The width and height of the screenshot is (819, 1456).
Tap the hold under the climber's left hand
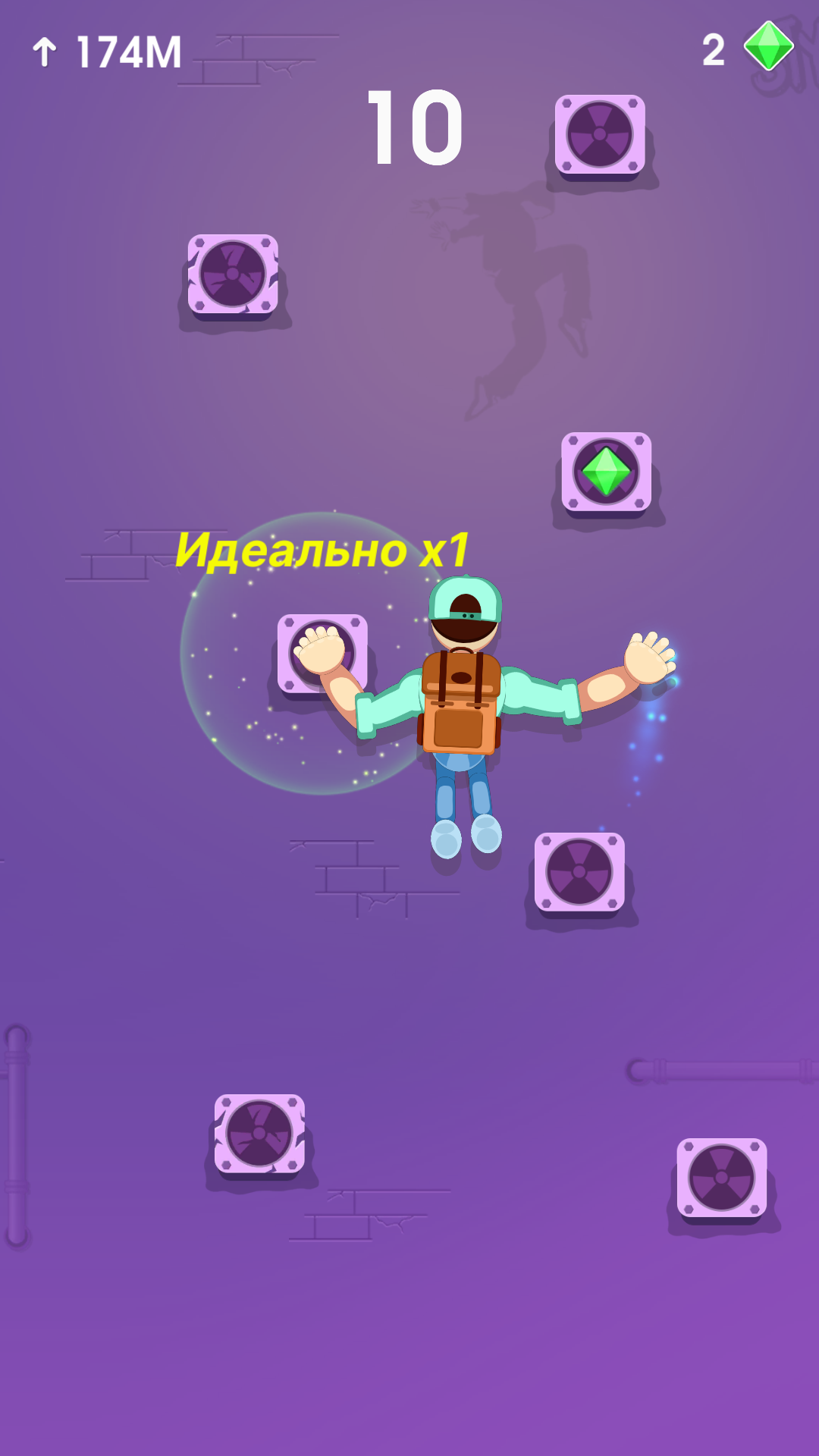point(322,654)
